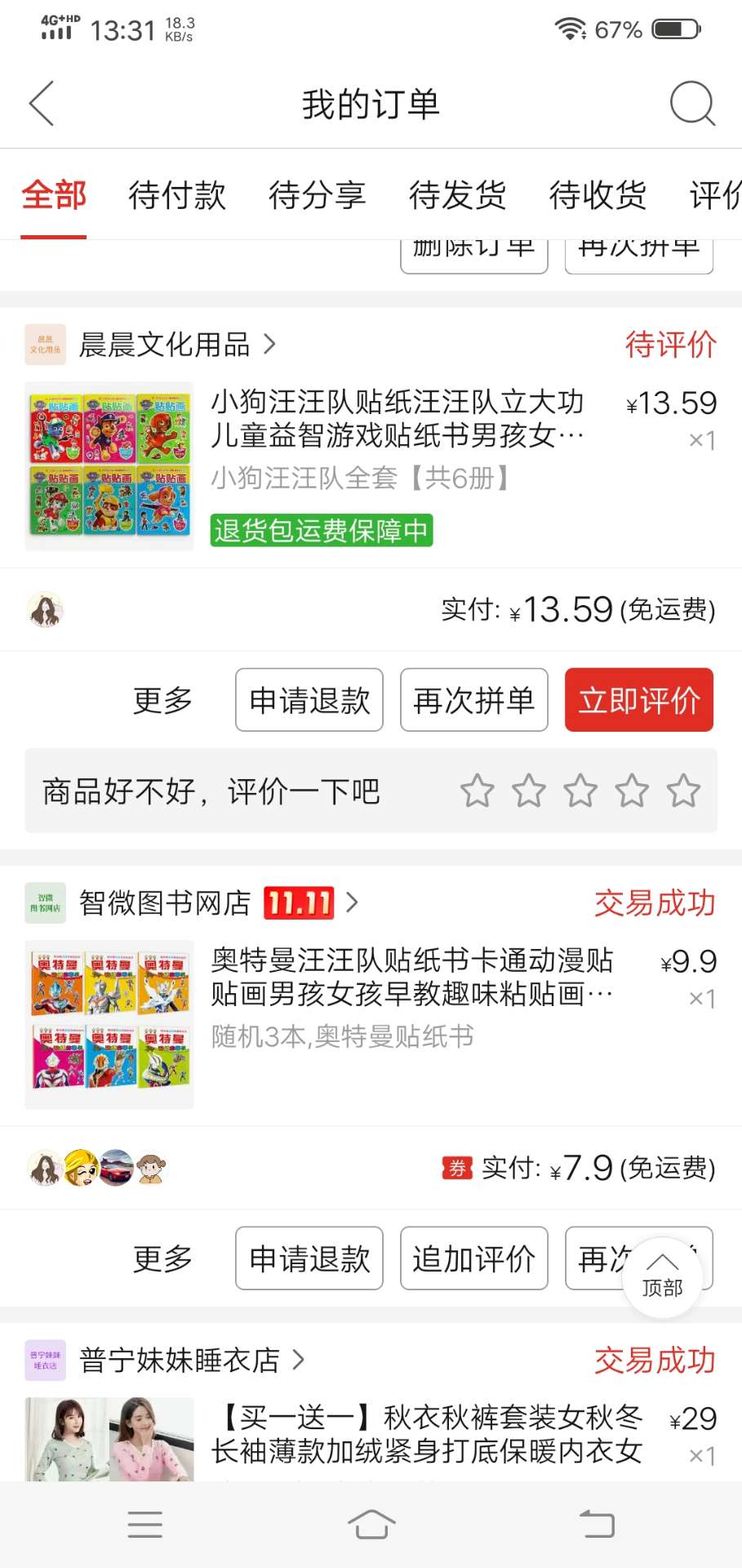The height and width of the screenshot is (1568, 742).
Task: Open the 晨晨文化用品 store page
Action: coord(165,345)
